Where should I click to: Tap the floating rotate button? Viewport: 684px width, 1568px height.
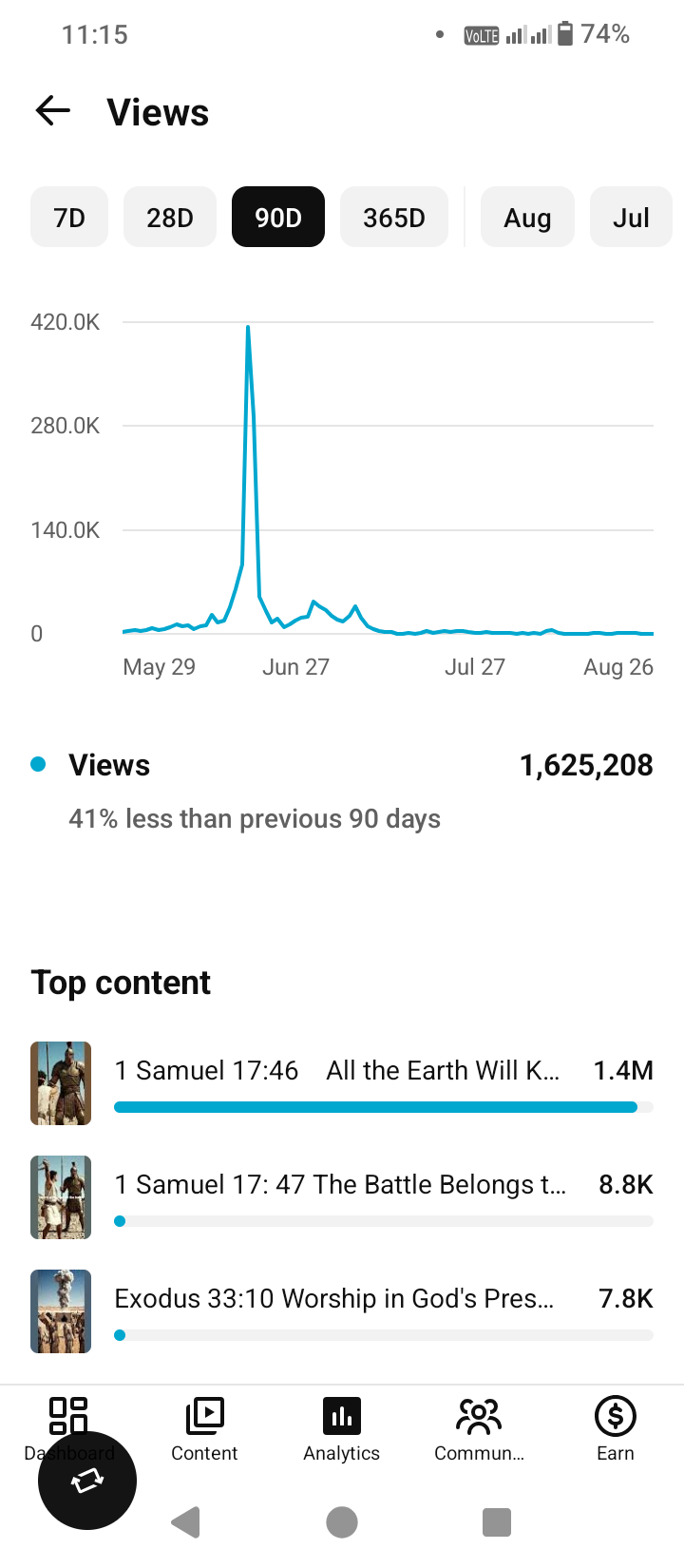[87, 1481]
